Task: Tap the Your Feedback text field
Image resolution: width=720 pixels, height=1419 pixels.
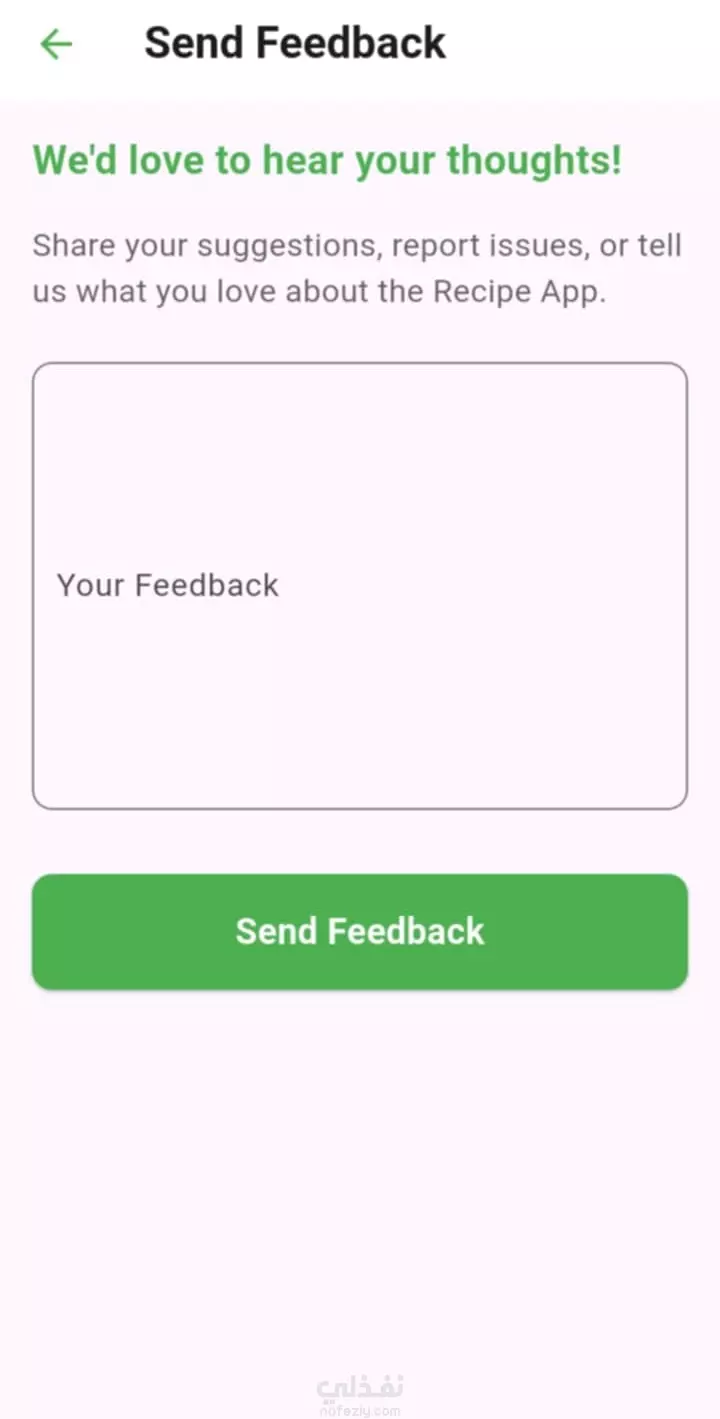Action: point(360,586)
